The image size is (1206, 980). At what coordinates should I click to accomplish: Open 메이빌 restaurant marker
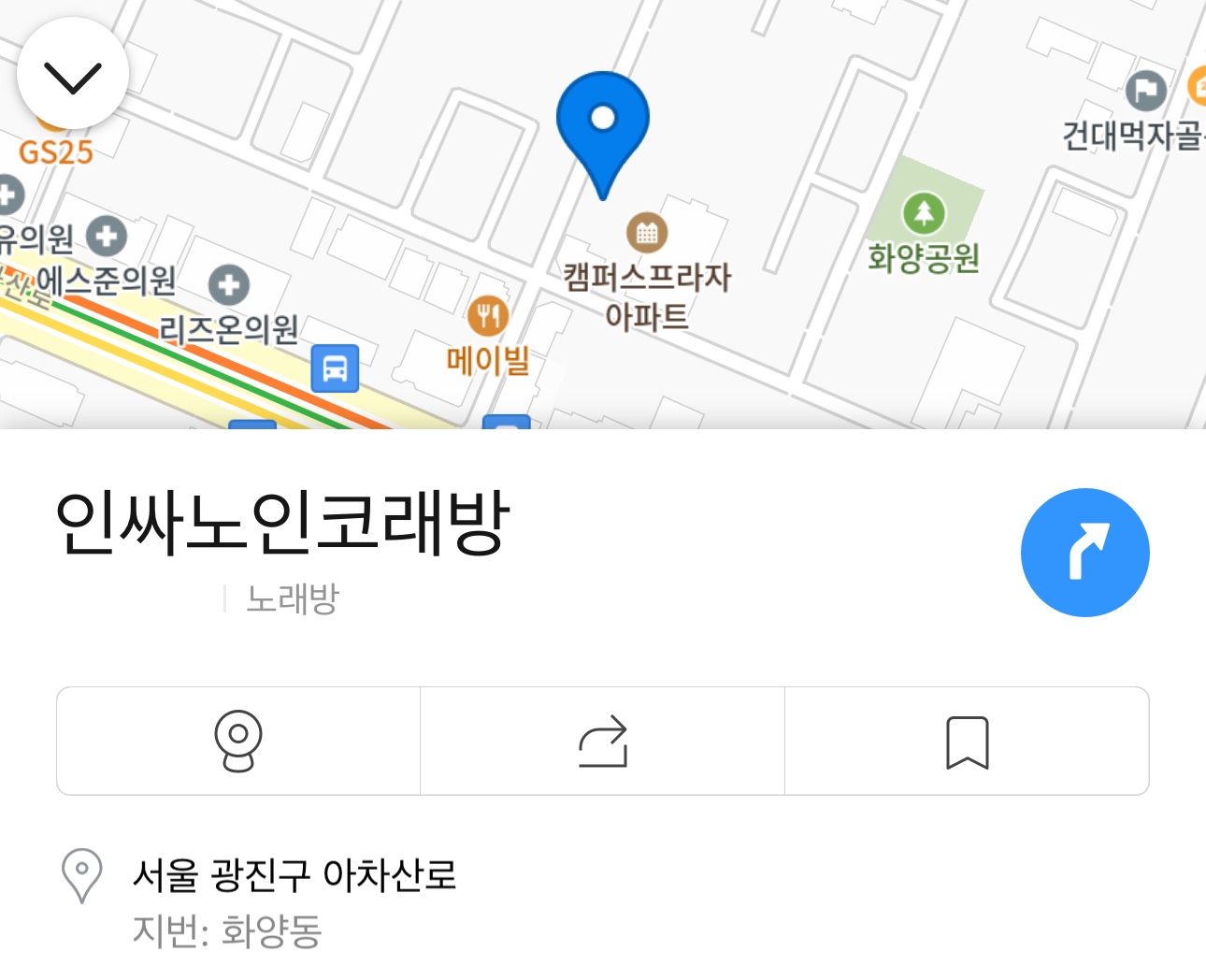point(488,316)
